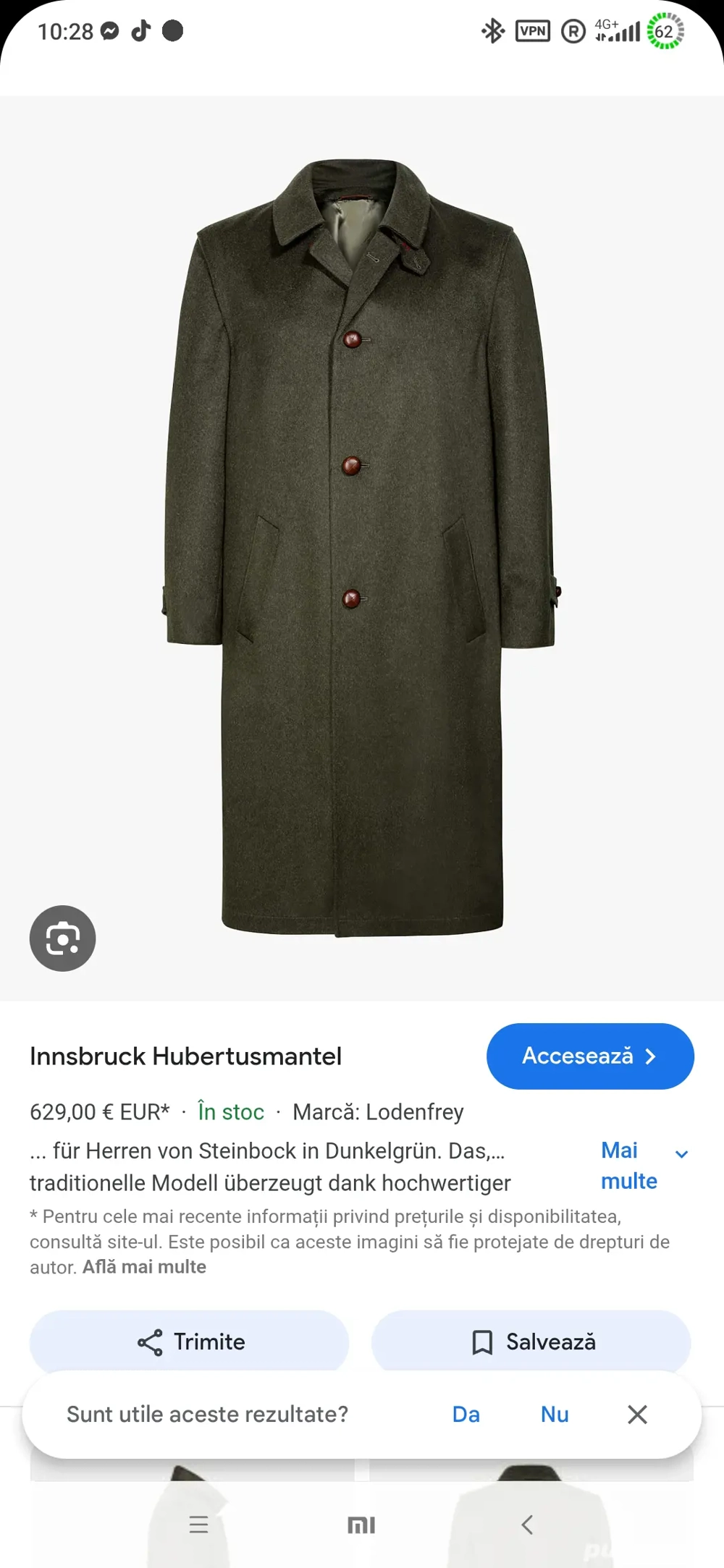
Task: Dismiss the feedback prompt
Action: (x=637, y=1414)
